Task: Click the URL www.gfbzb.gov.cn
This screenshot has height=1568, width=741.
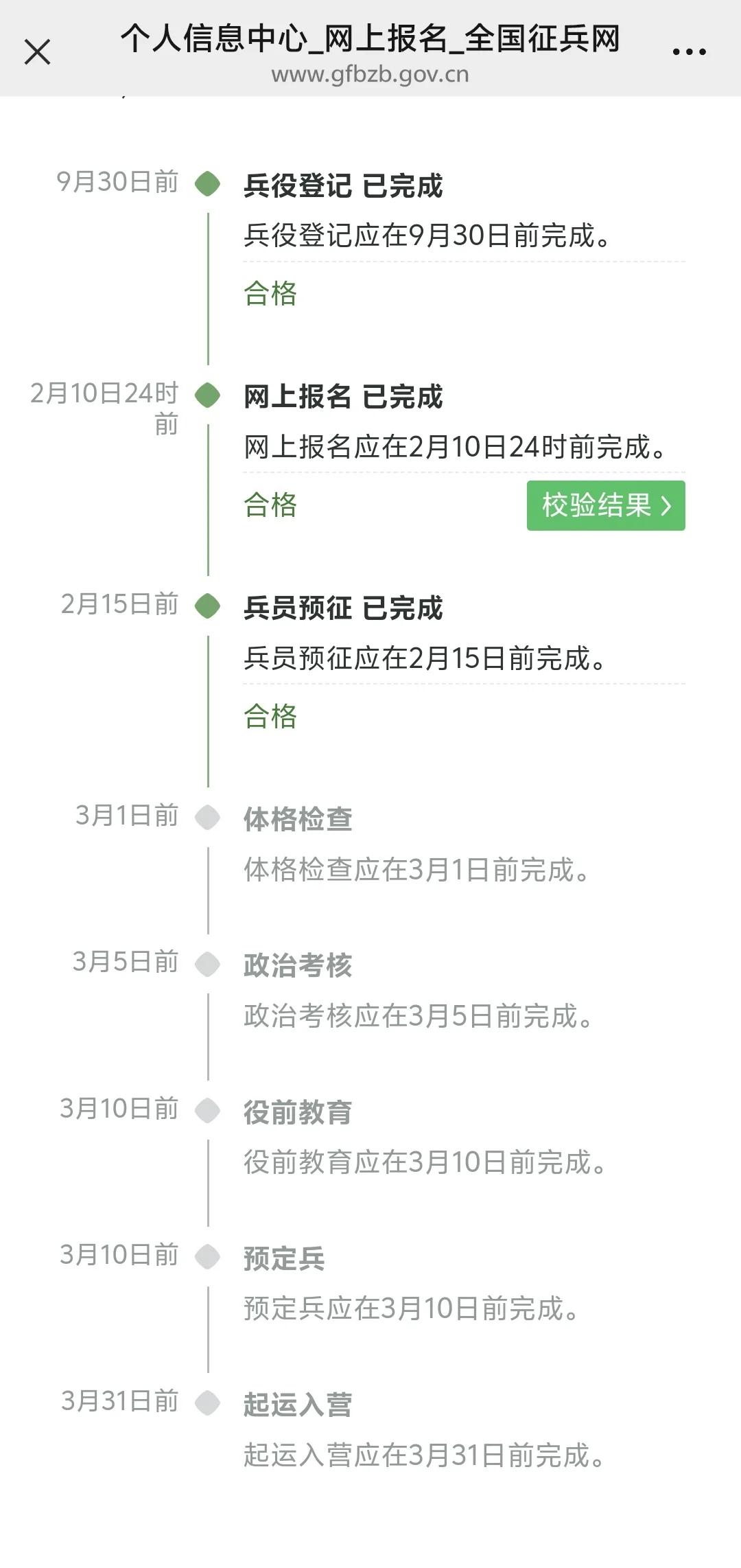Action: click(370, 76)
